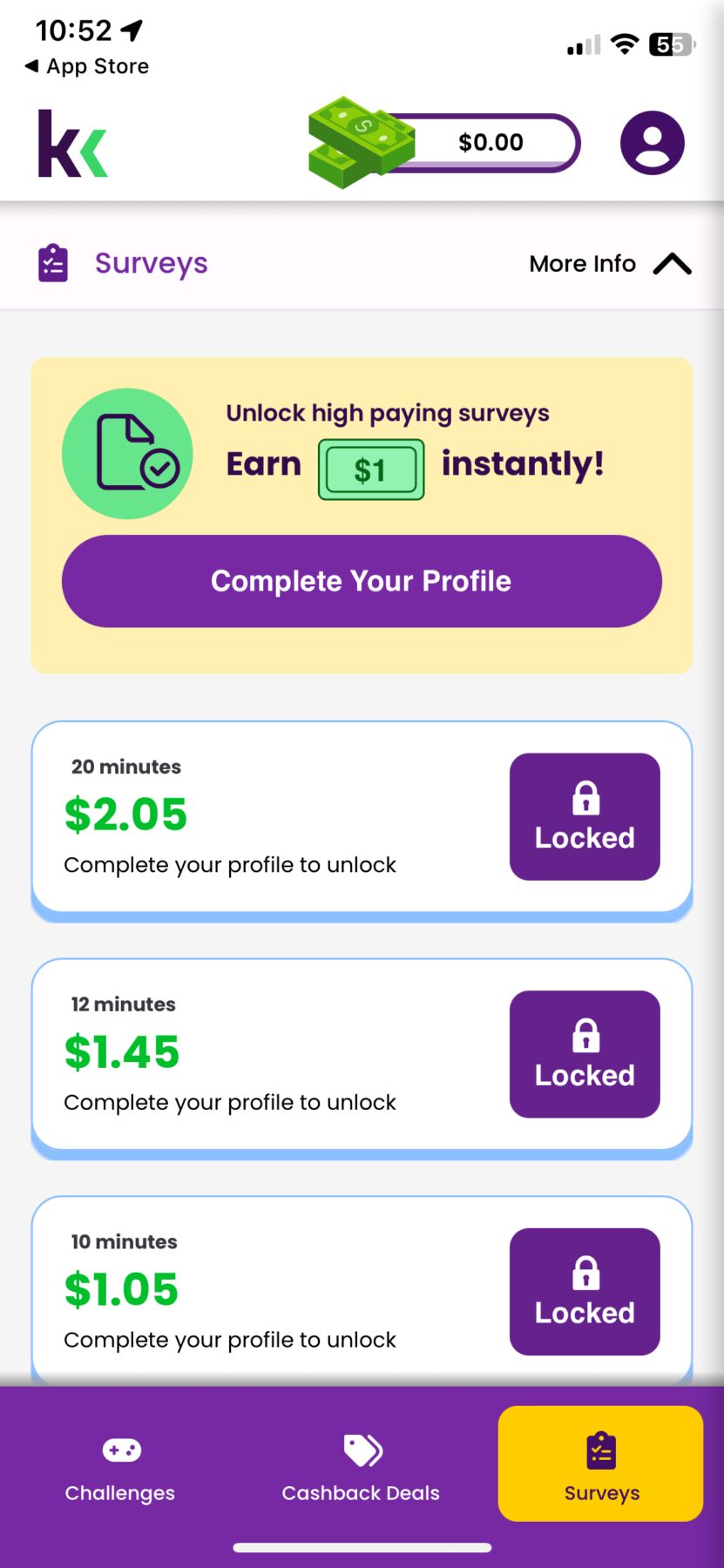
Task: Select the Surveys tab
Action: click(601, 1464)
